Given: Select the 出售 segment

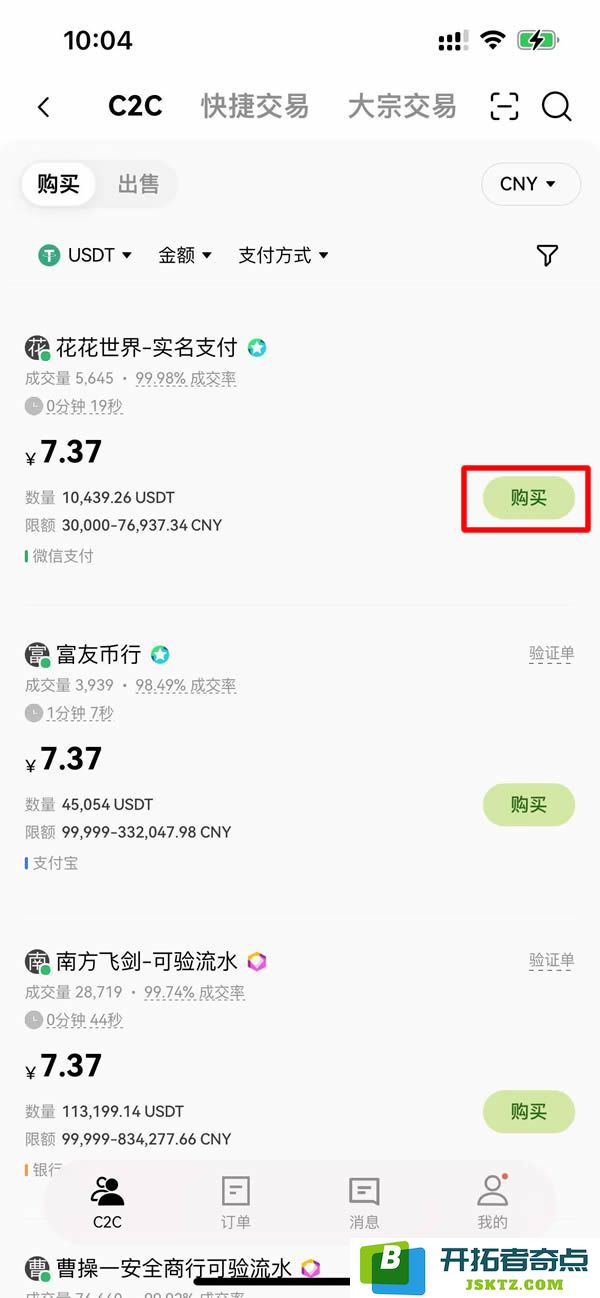Looking at the screenshot, I should tap(138, 184).
